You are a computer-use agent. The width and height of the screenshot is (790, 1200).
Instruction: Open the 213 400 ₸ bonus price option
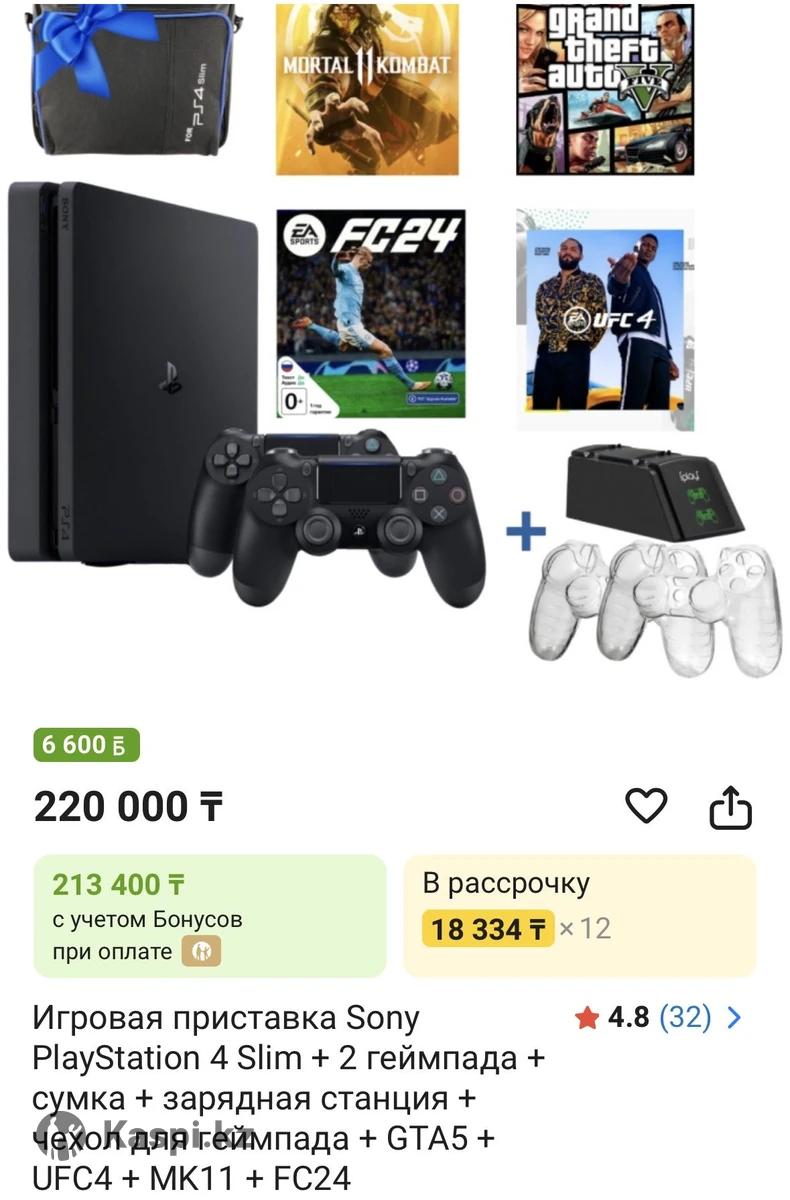click(x=209, y=915)
